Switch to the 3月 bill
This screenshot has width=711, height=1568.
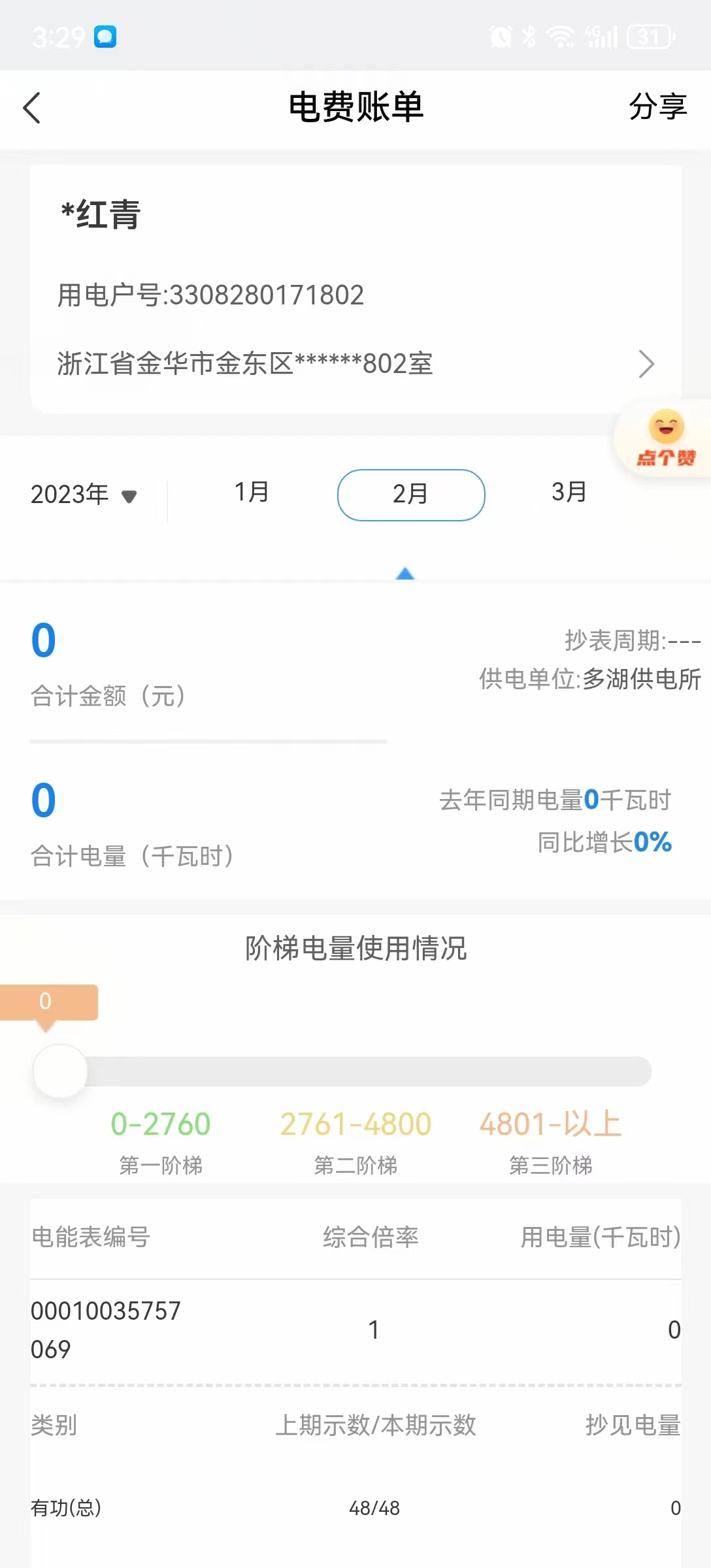pos(569,493)
